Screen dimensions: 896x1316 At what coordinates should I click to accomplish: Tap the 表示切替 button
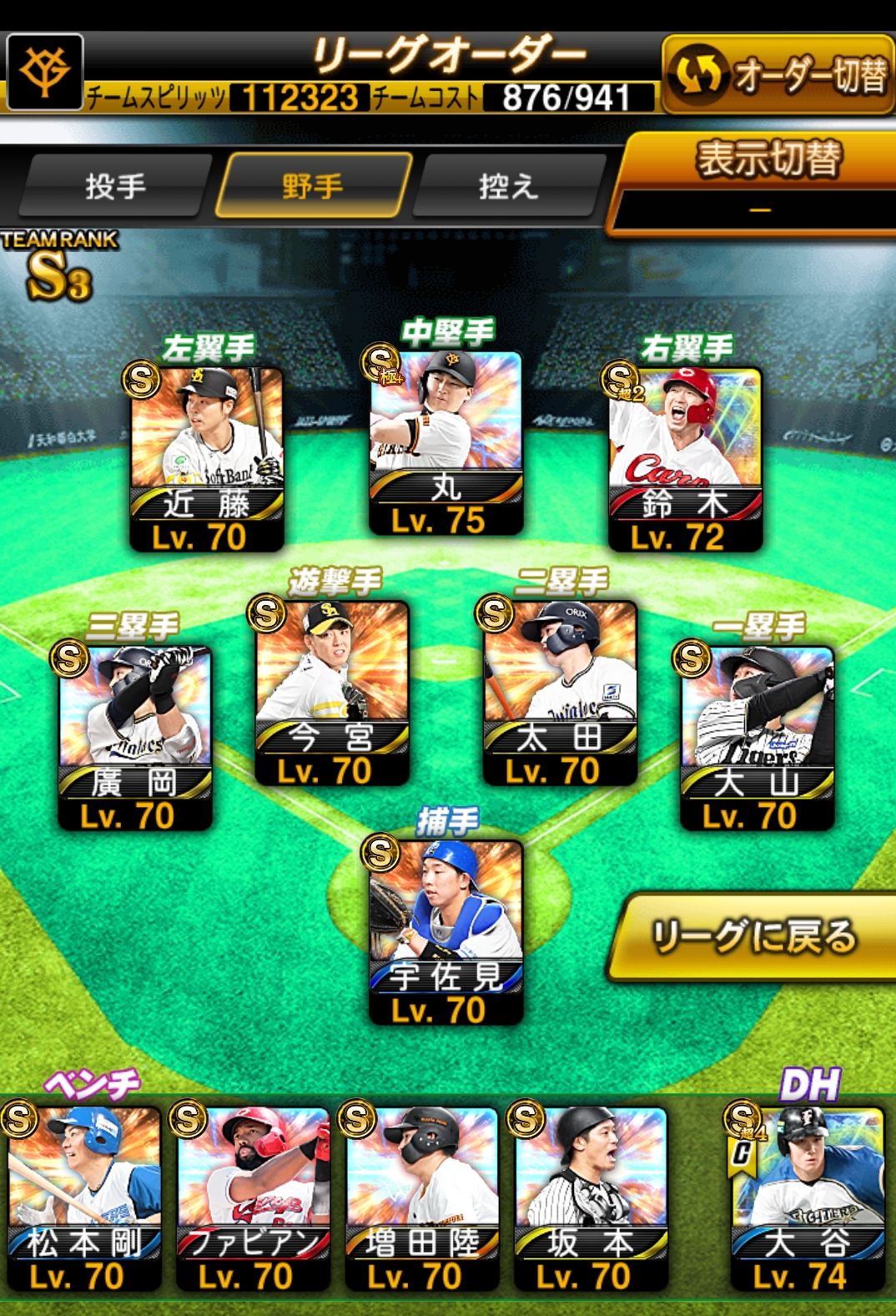pyautogui.click(x=759, y=181)
